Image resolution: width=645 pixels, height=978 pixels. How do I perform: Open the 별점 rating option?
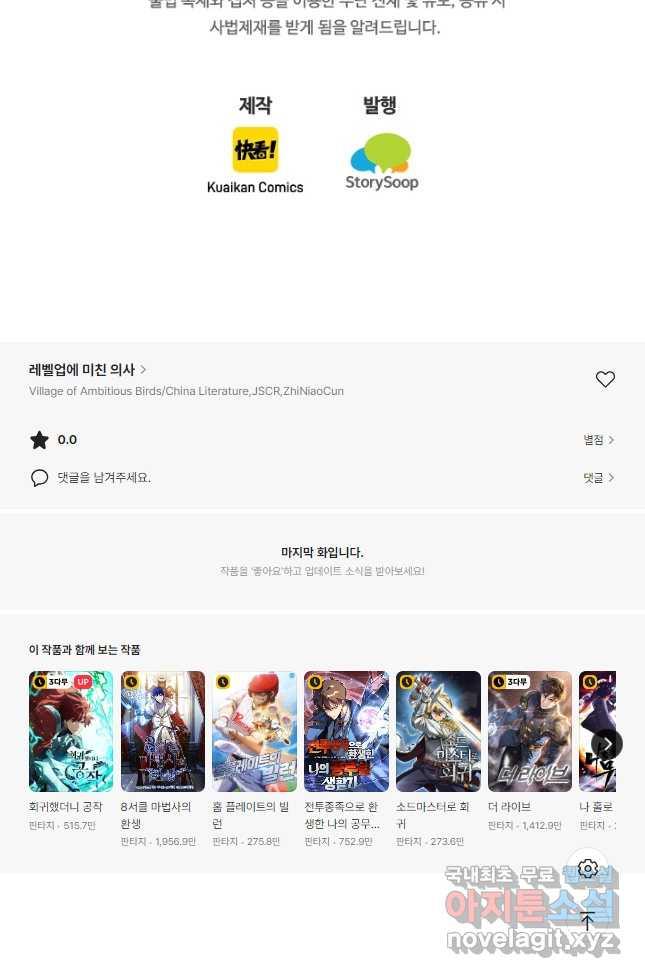tap(598, 440)
